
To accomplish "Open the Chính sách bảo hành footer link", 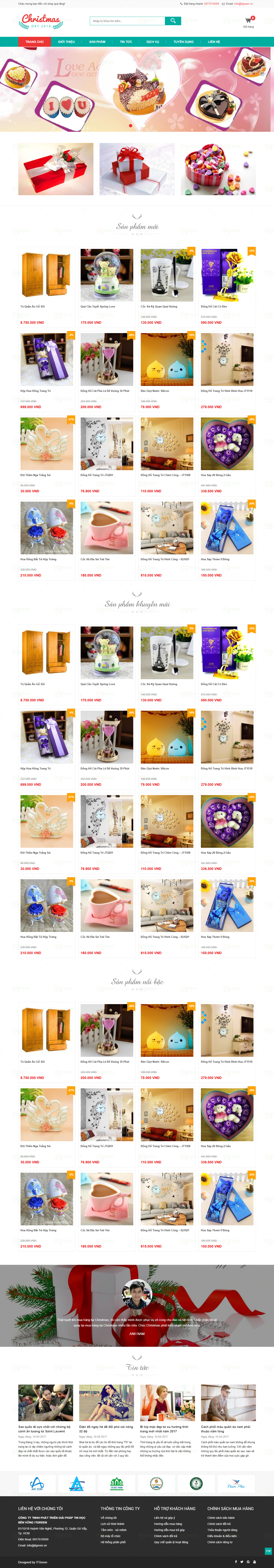I will point(221,1518).
